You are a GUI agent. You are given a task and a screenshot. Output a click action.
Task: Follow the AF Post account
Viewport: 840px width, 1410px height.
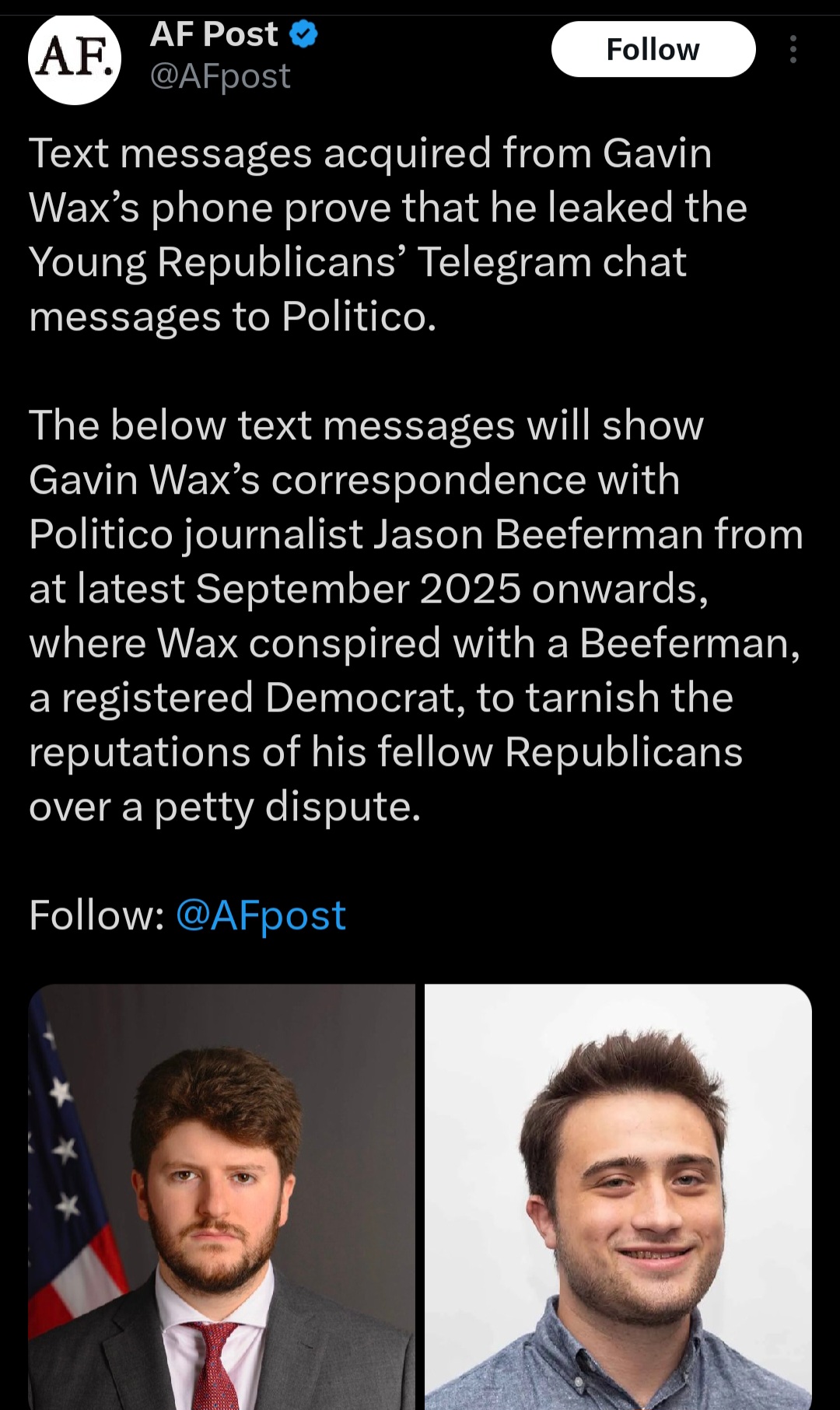point(653,49)
